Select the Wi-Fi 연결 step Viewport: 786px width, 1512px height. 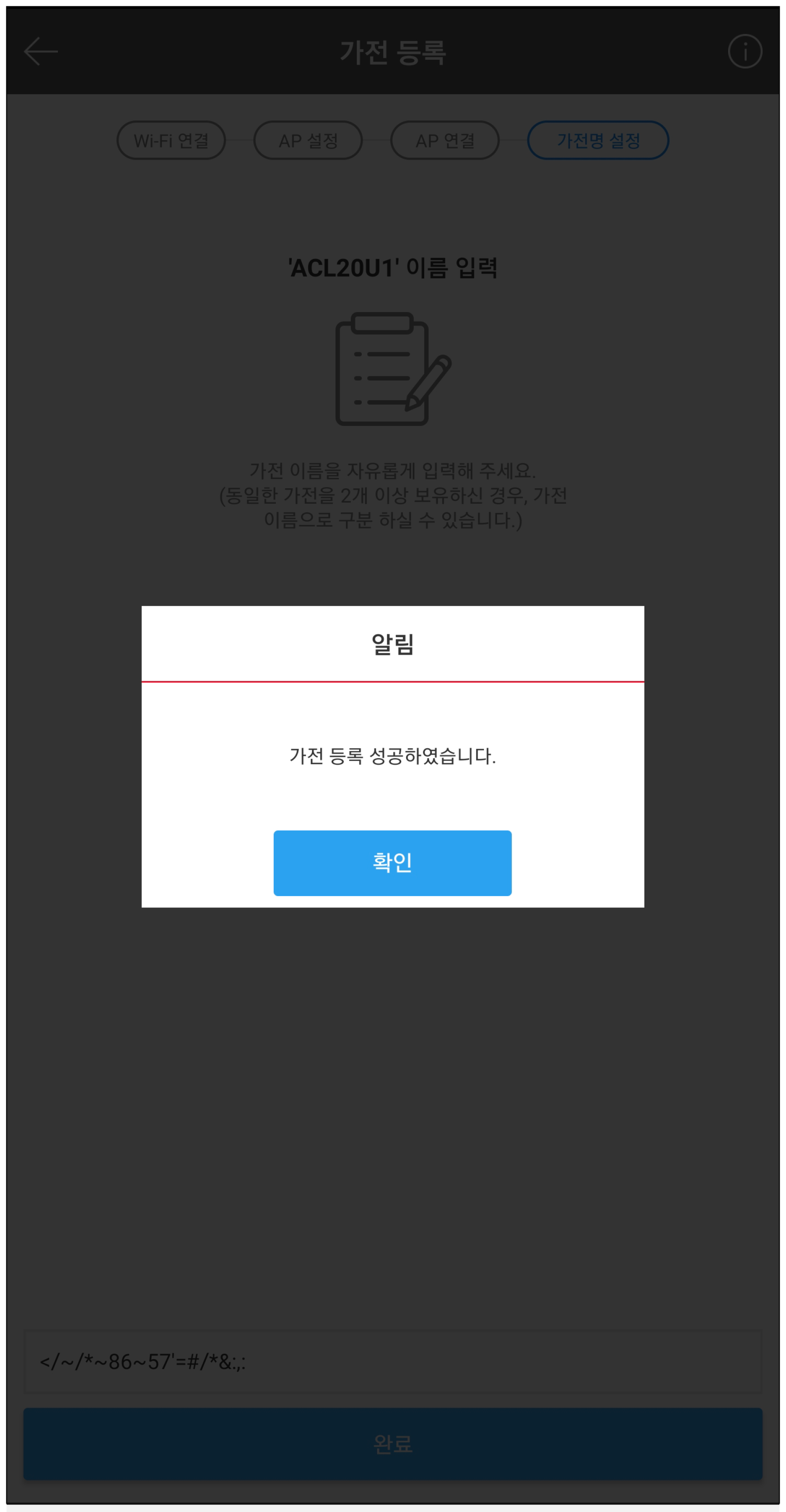click(171, 140)
